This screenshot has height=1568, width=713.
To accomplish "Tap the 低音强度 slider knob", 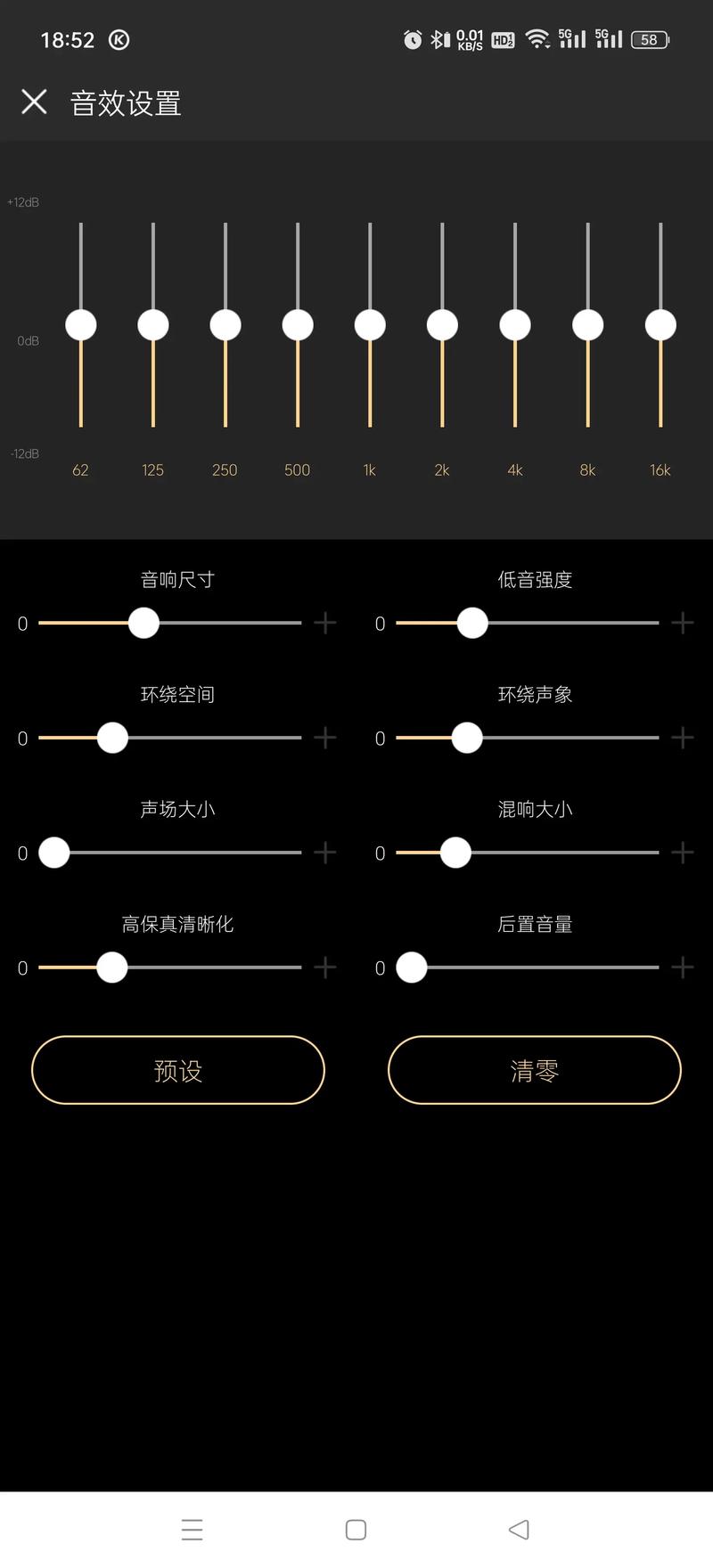I will (x=472, y=623).
